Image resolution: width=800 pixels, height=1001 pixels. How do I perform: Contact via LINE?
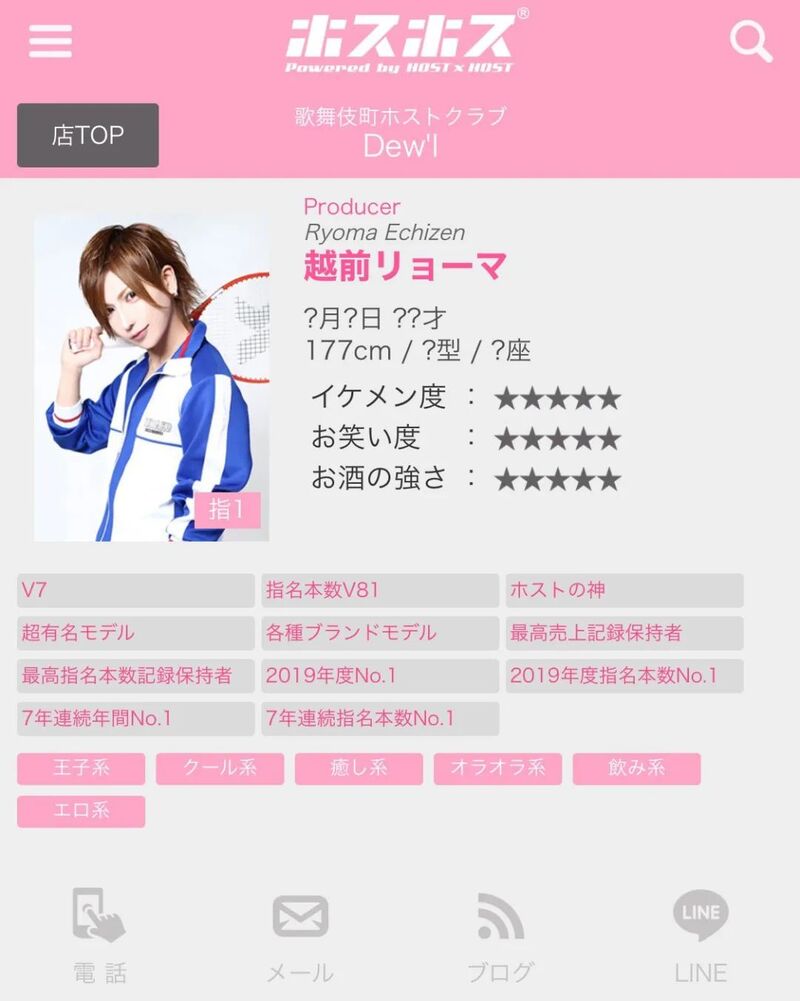(x=700, y=935)
